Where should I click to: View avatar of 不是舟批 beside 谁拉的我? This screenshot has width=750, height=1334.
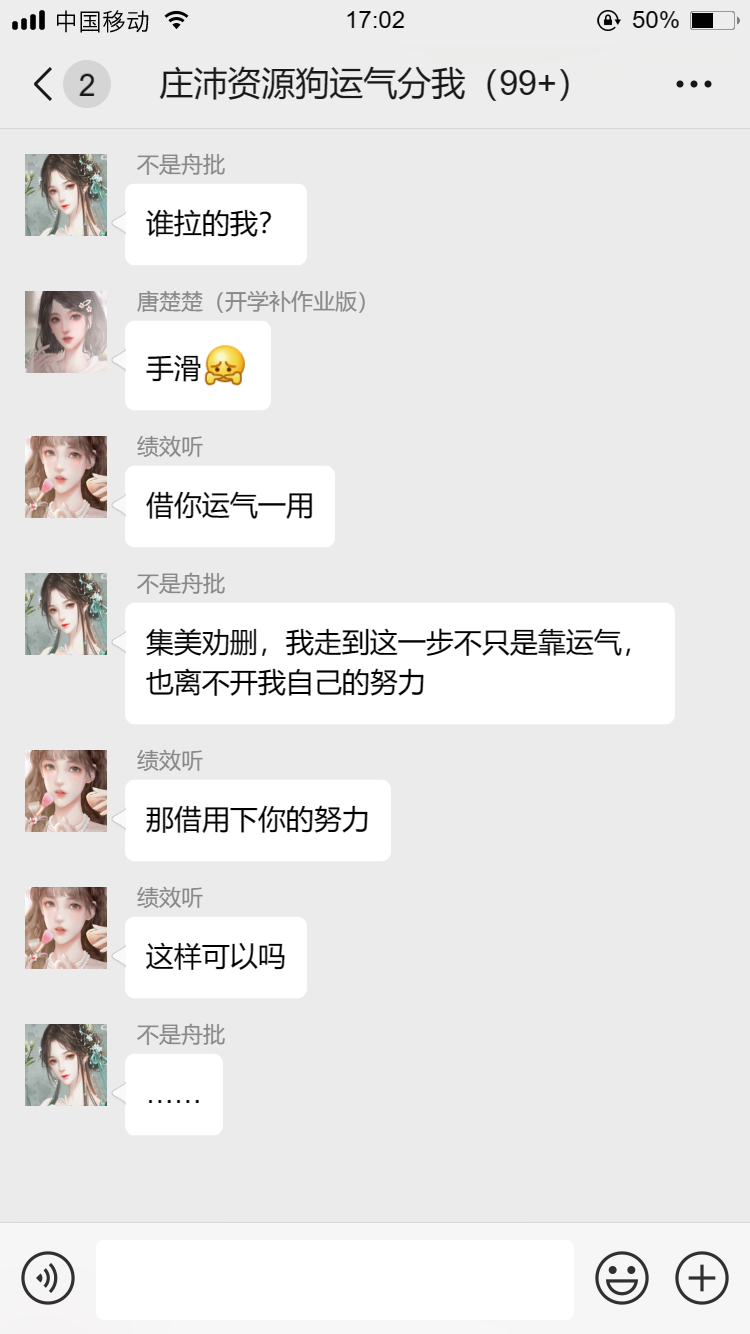point(66,195)
